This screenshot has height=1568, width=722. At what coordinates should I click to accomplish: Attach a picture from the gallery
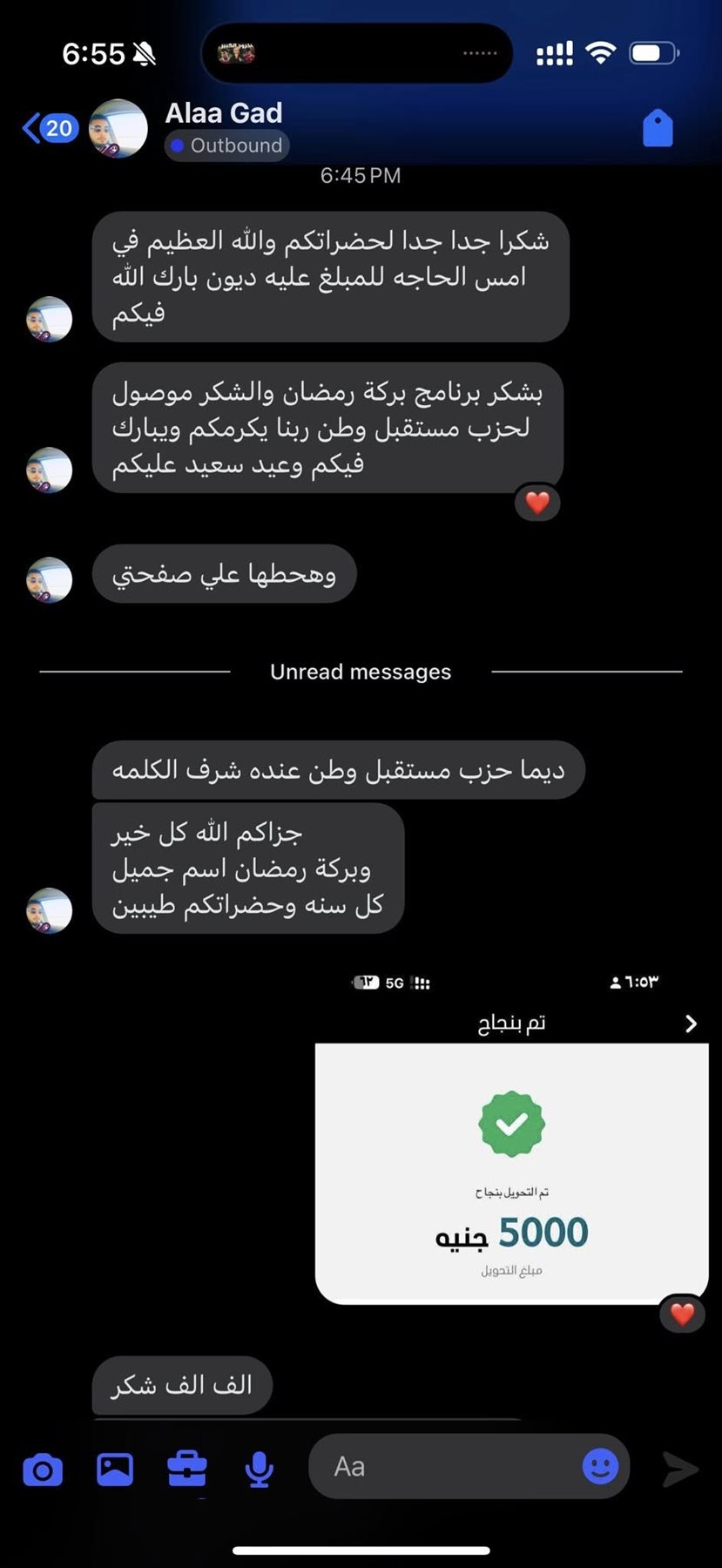click(115, 1470)
